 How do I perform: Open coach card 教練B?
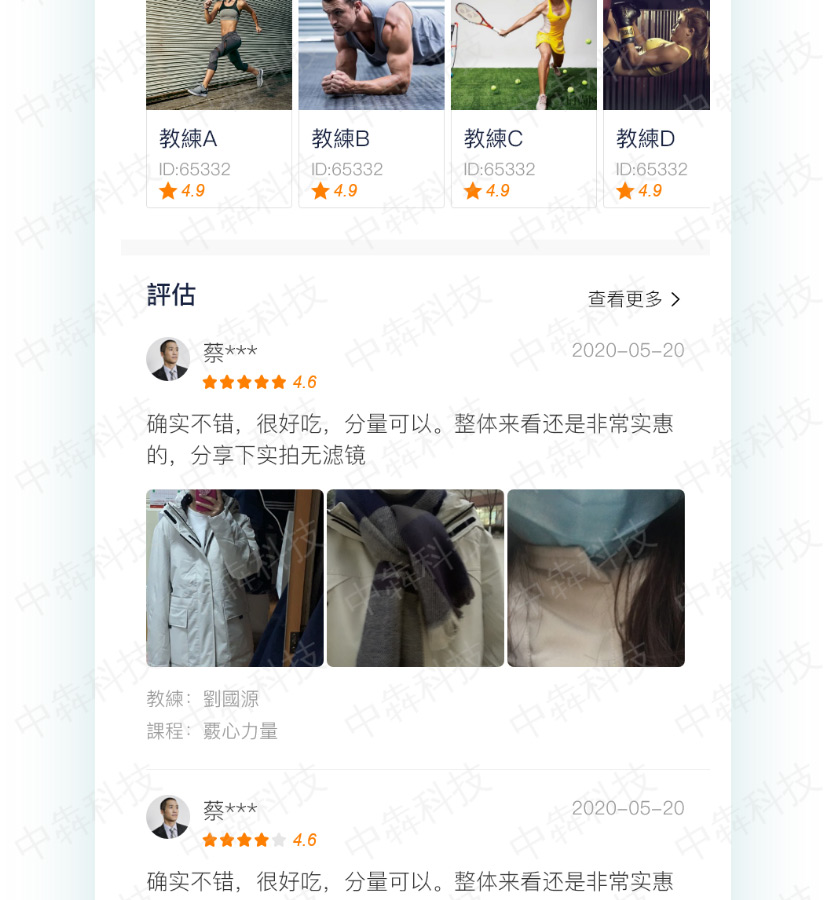pyautogui.click(x=371, y=103)
